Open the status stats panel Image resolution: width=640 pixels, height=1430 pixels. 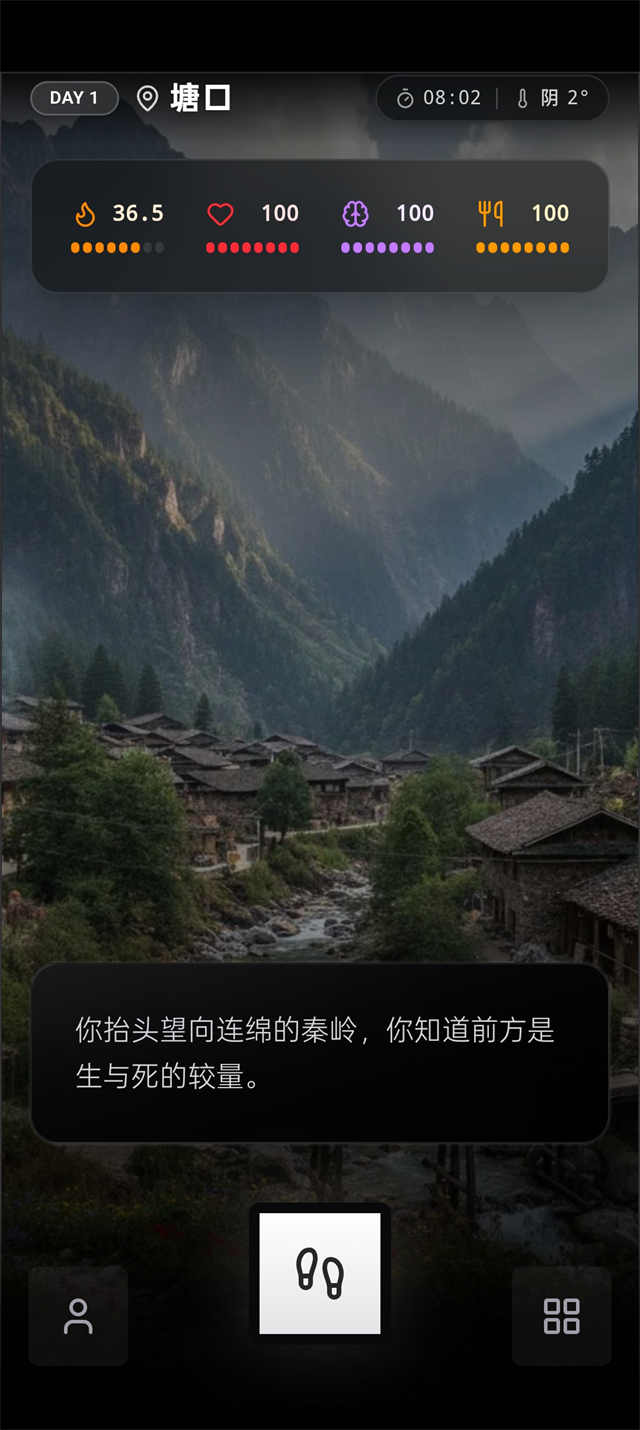[320, 226]
